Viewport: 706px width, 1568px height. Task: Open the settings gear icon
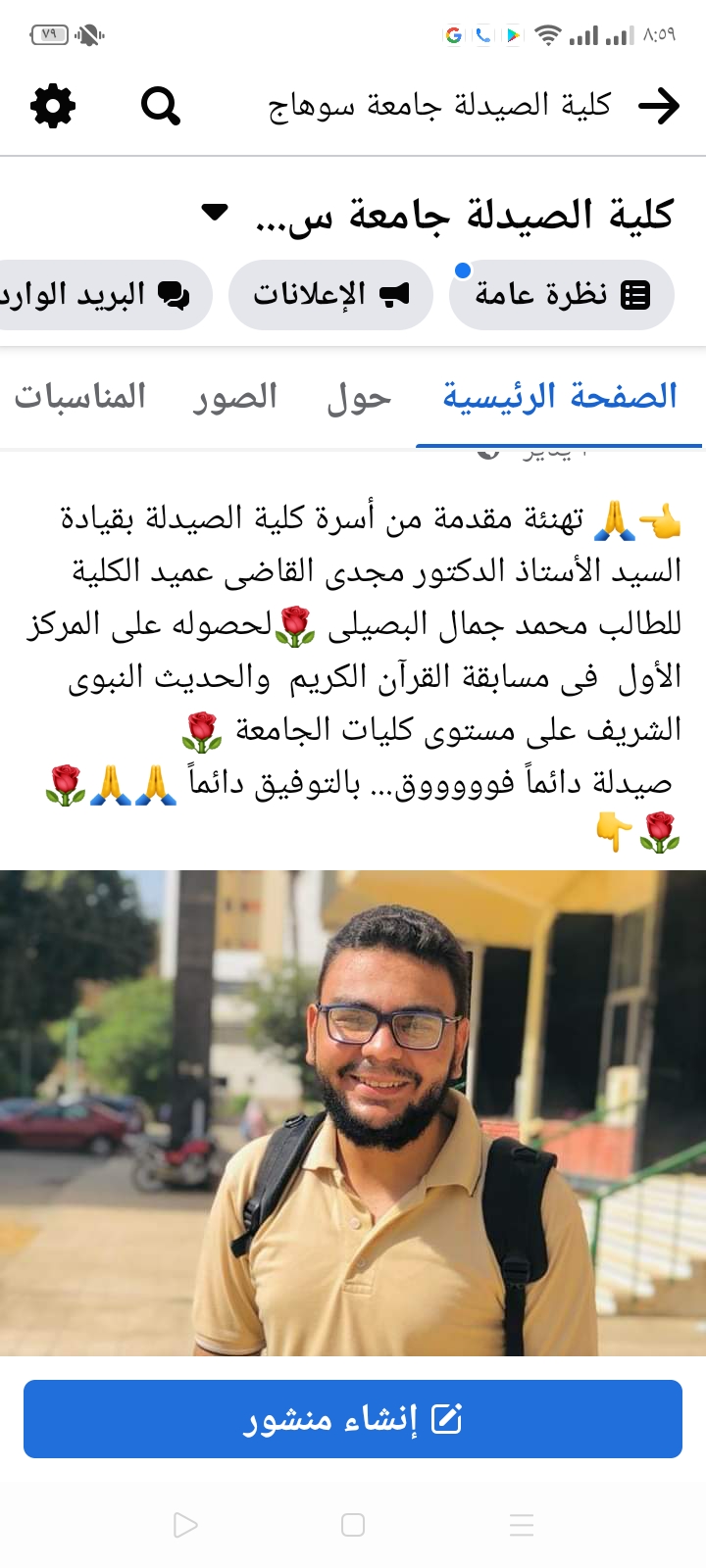tap(52, 108)
